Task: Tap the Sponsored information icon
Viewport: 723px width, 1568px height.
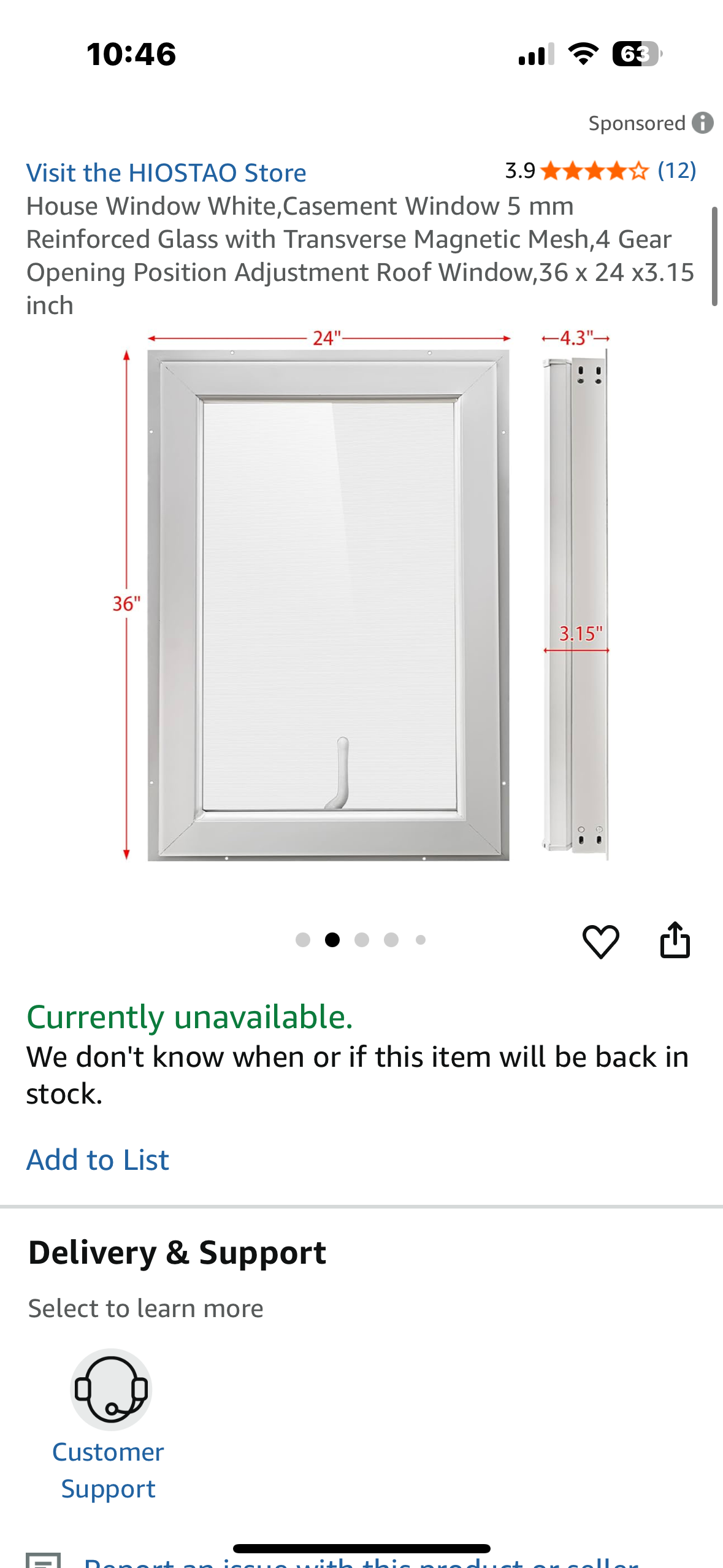Action: coord(703,122)
